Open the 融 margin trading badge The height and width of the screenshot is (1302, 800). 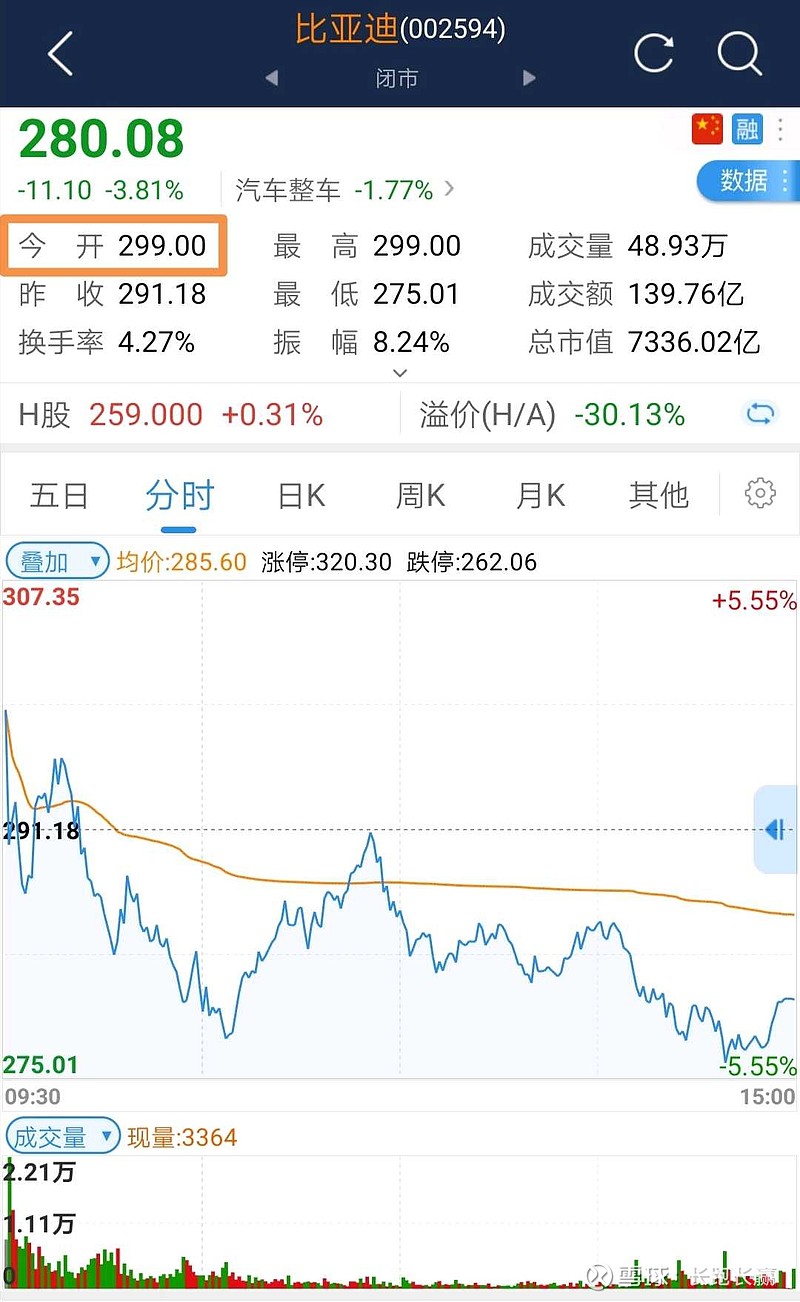point(747,129)
